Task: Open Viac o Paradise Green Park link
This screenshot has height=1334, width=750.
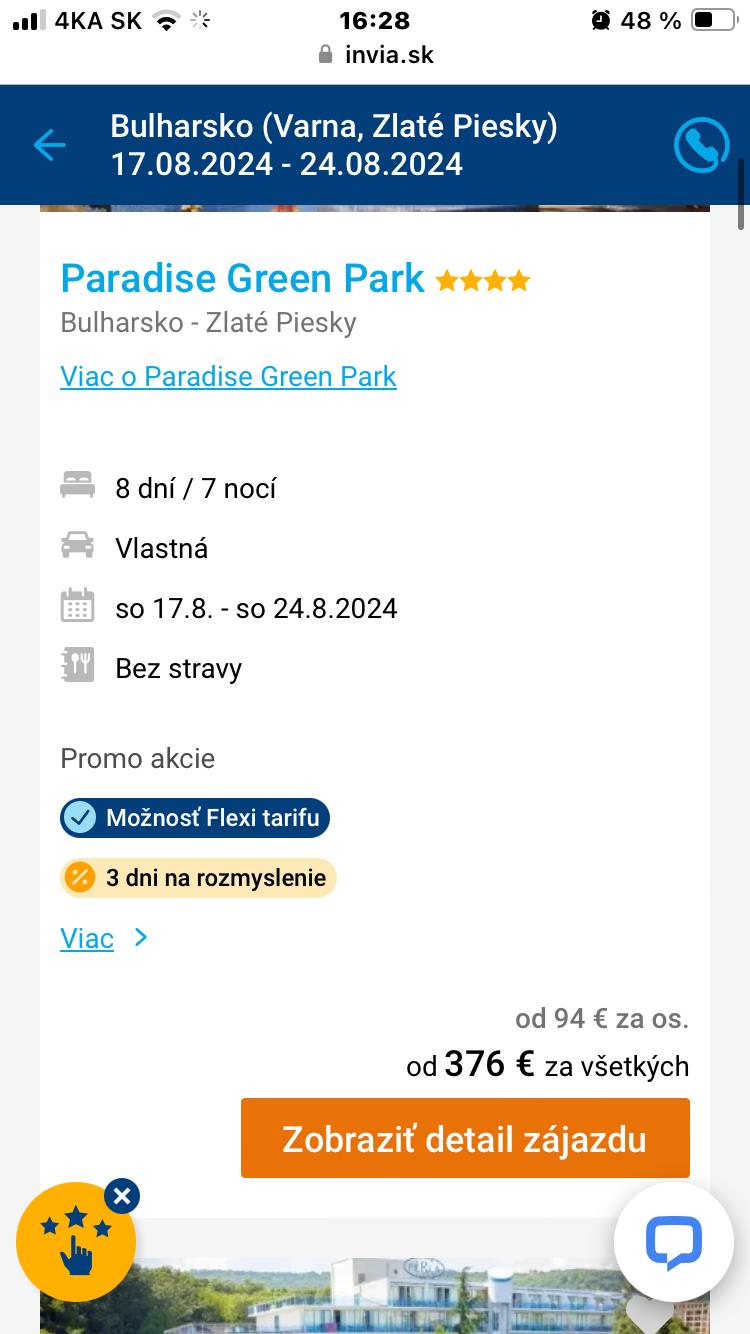Action: (x=228, y=377)
